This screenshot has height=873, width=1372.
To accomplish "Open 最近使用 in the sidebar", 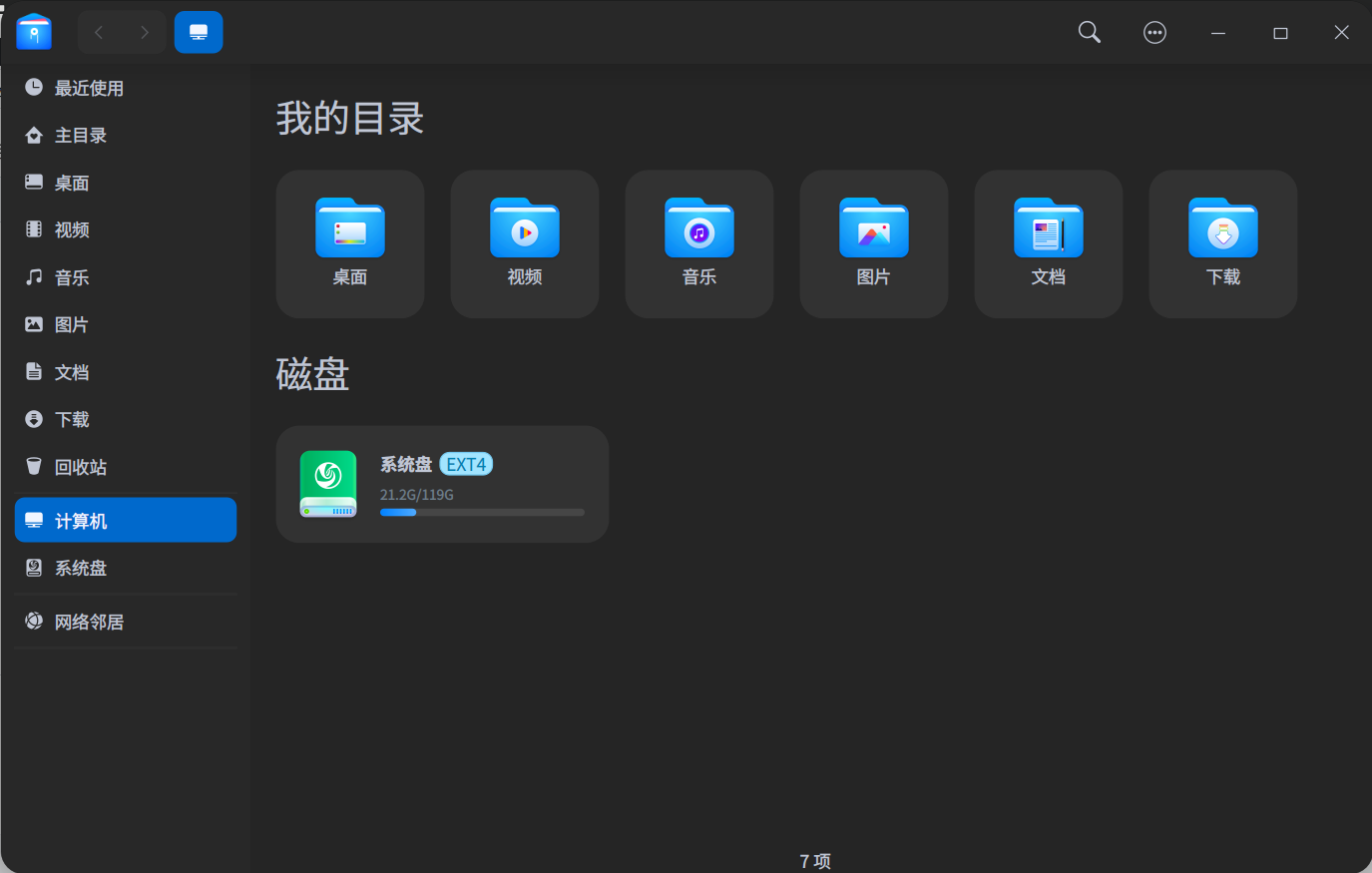I will point(89,88).
